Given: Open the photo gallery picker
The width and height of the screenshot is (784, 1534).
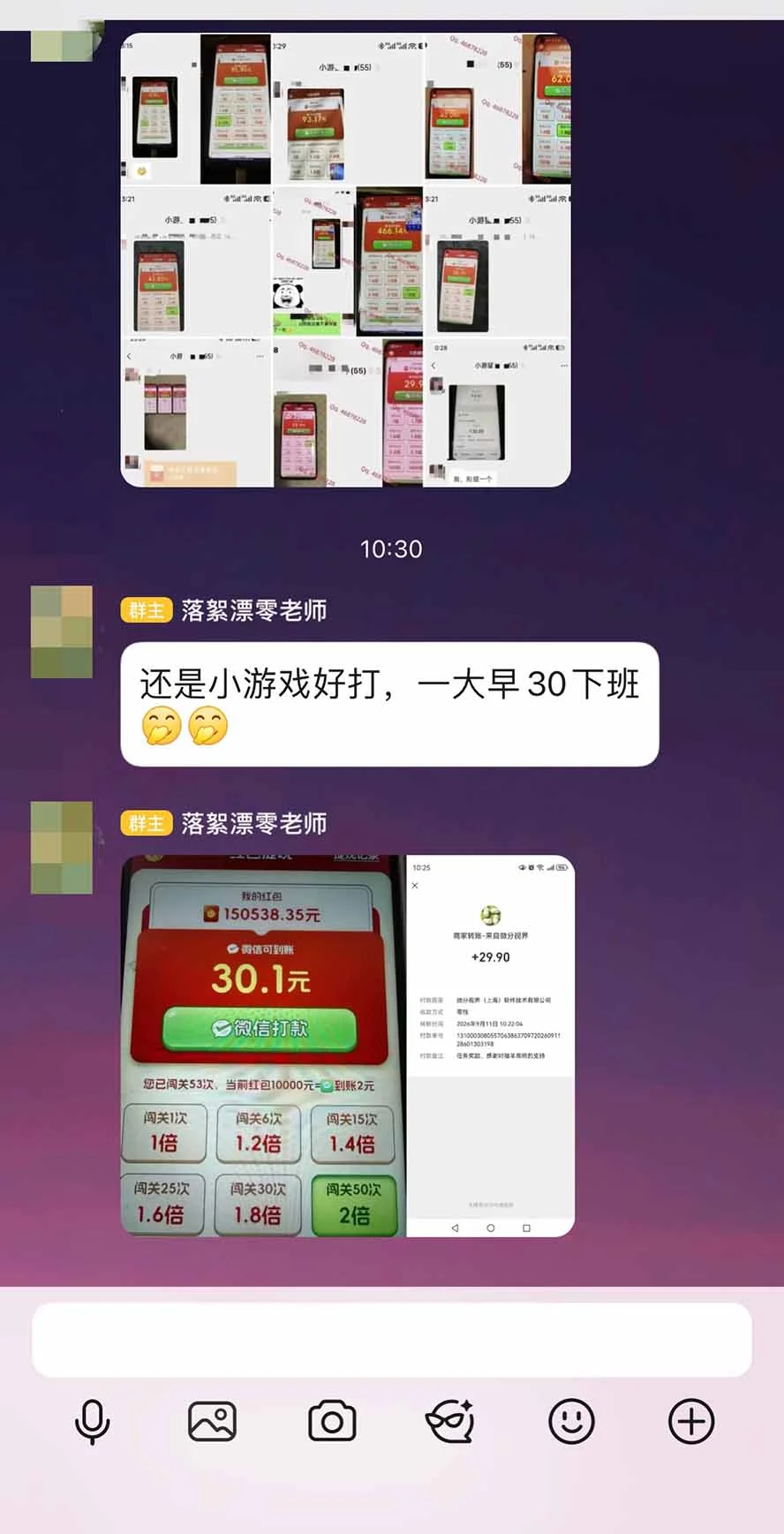Looking at the screenshot, I should [x=212, y=1422].
